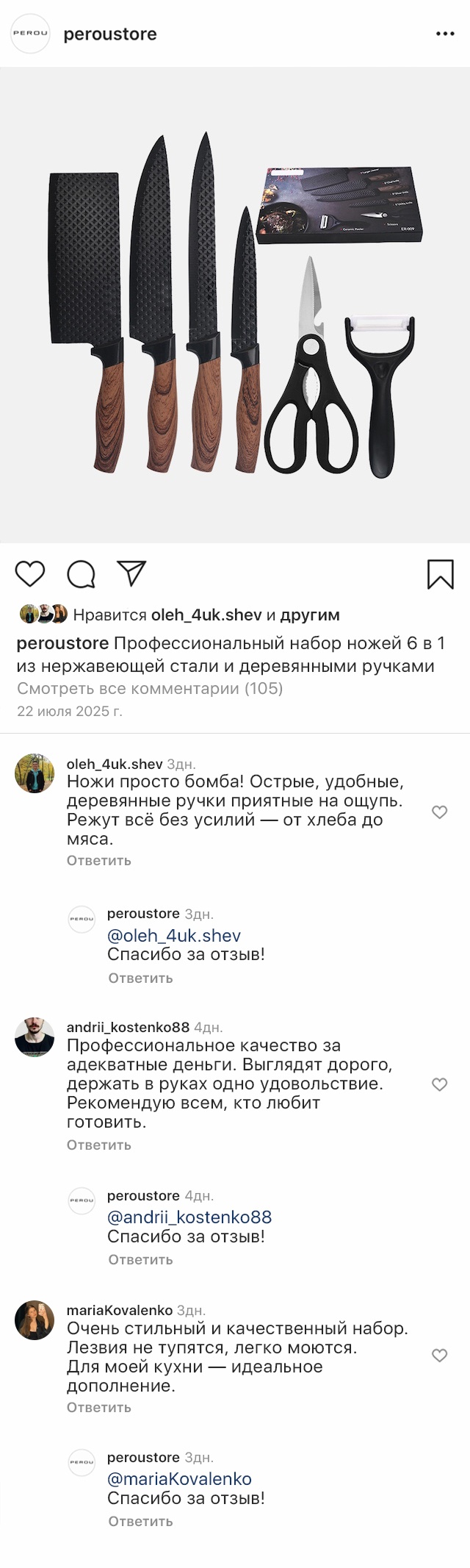
Task: Like oleh_4uk.shev's comment
Action: (x=439, y=812)
